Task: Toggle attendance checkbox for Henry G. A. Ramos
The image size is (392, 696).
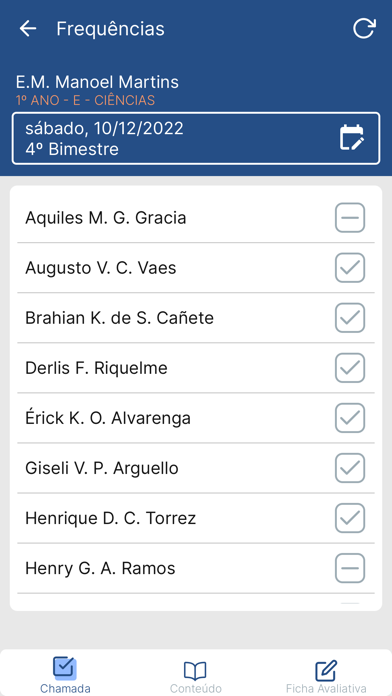Action: tap(350, 568)
